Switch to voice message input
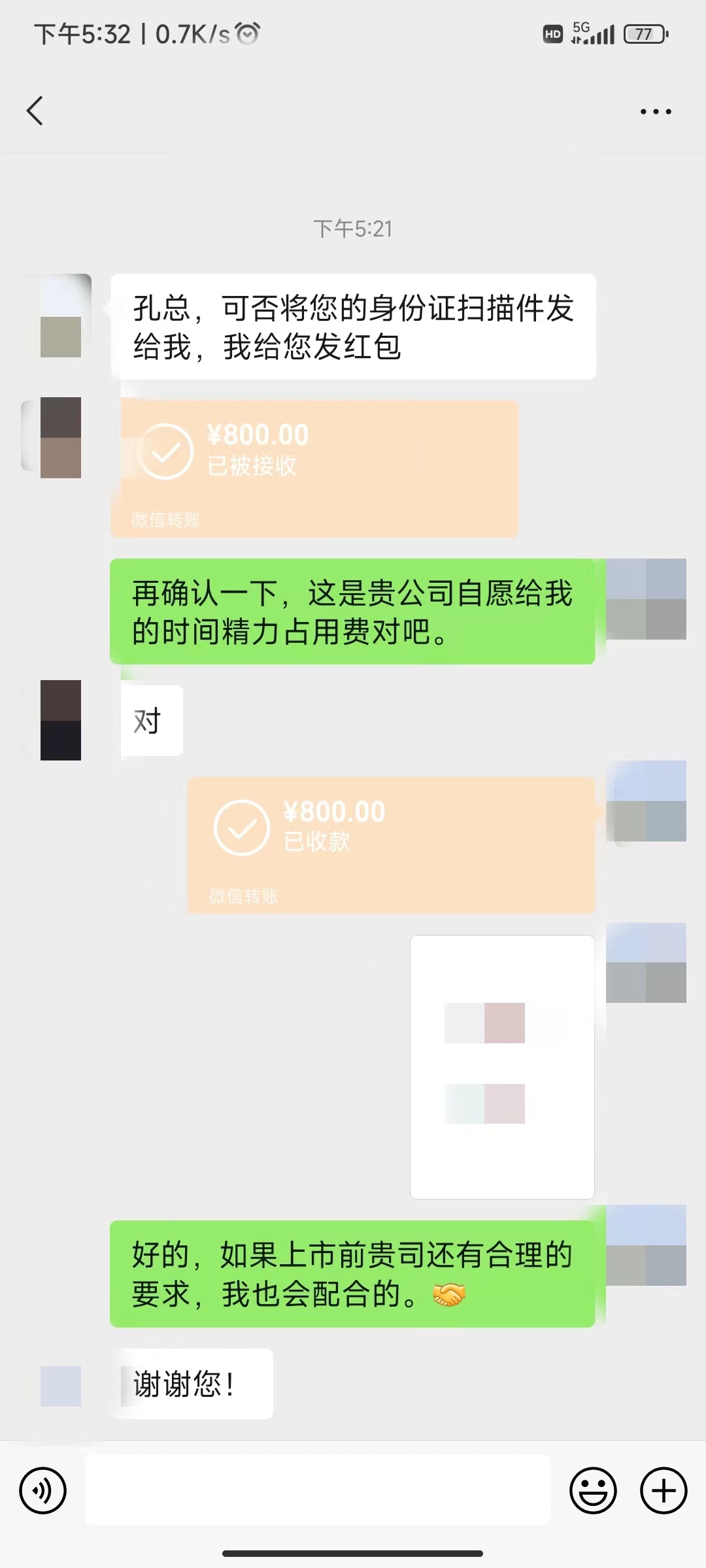This screenshot has width=706, height=1568. [x=43, y=1490]
